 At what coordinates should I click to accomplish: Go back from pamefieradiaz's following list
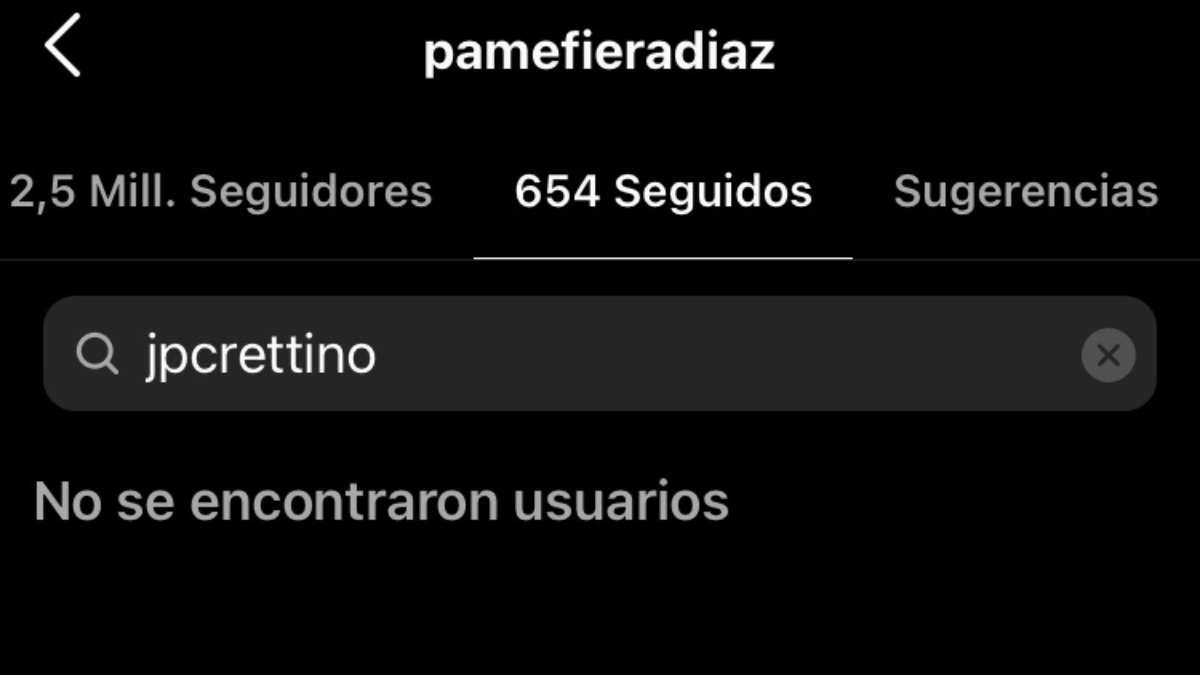(x=62, y=48)
